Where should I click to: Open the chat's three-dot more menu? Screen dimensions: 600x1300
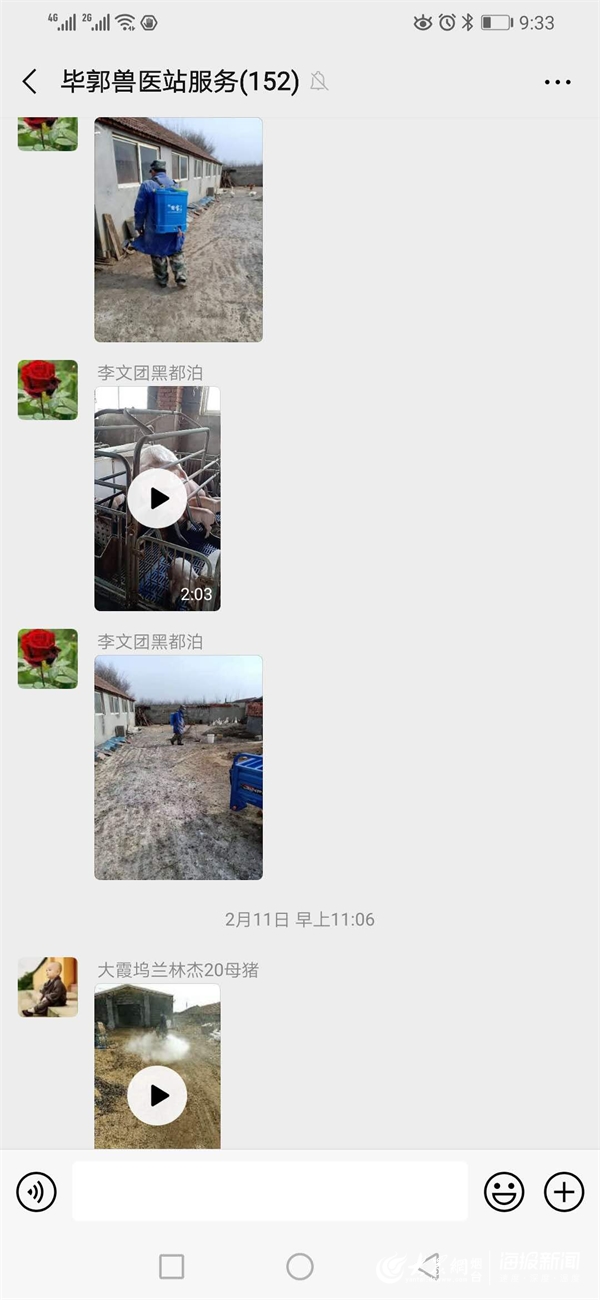pyautogui.click(x=557, y=82)
